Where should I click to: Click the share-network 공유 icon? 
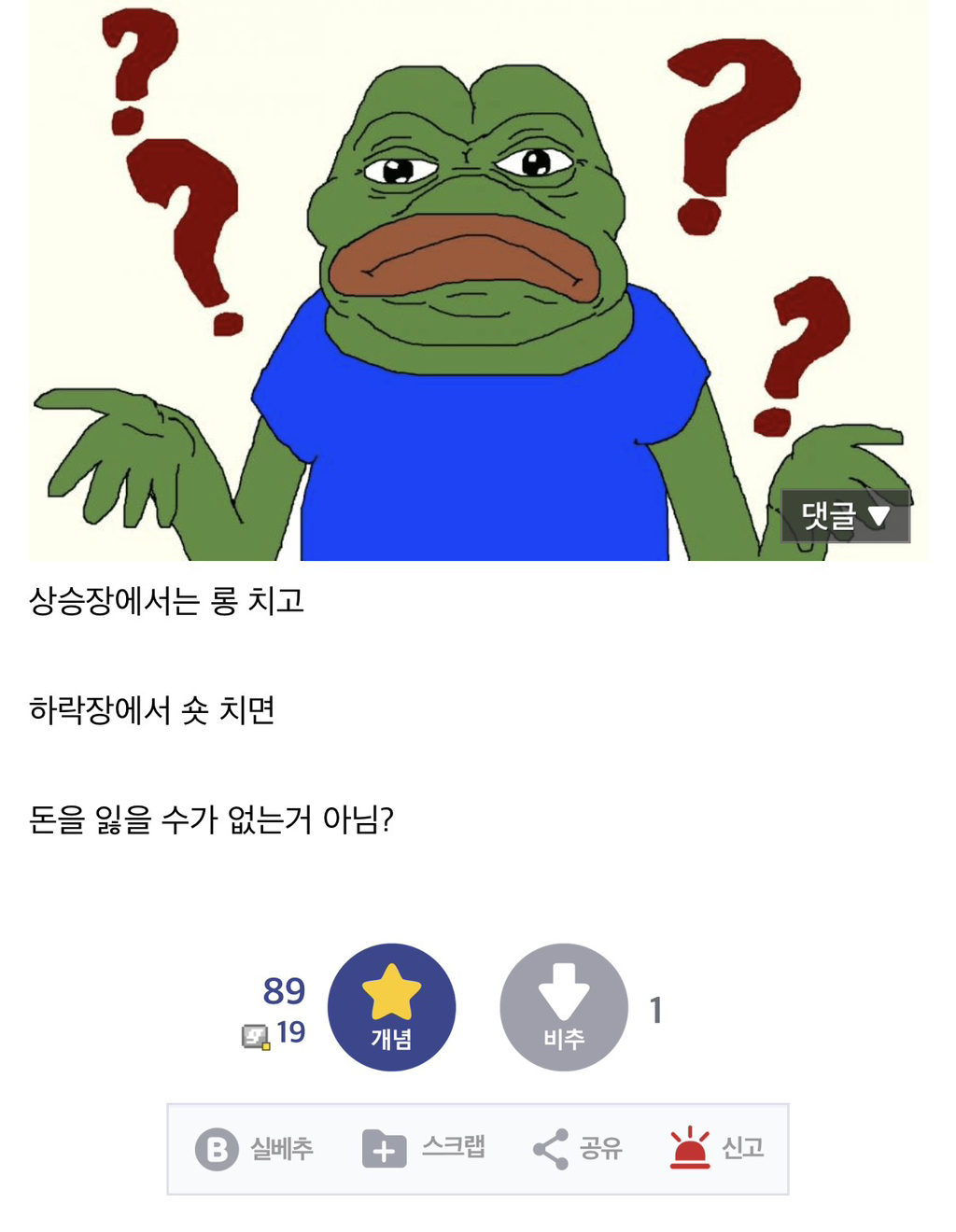tap(550, 1150)
